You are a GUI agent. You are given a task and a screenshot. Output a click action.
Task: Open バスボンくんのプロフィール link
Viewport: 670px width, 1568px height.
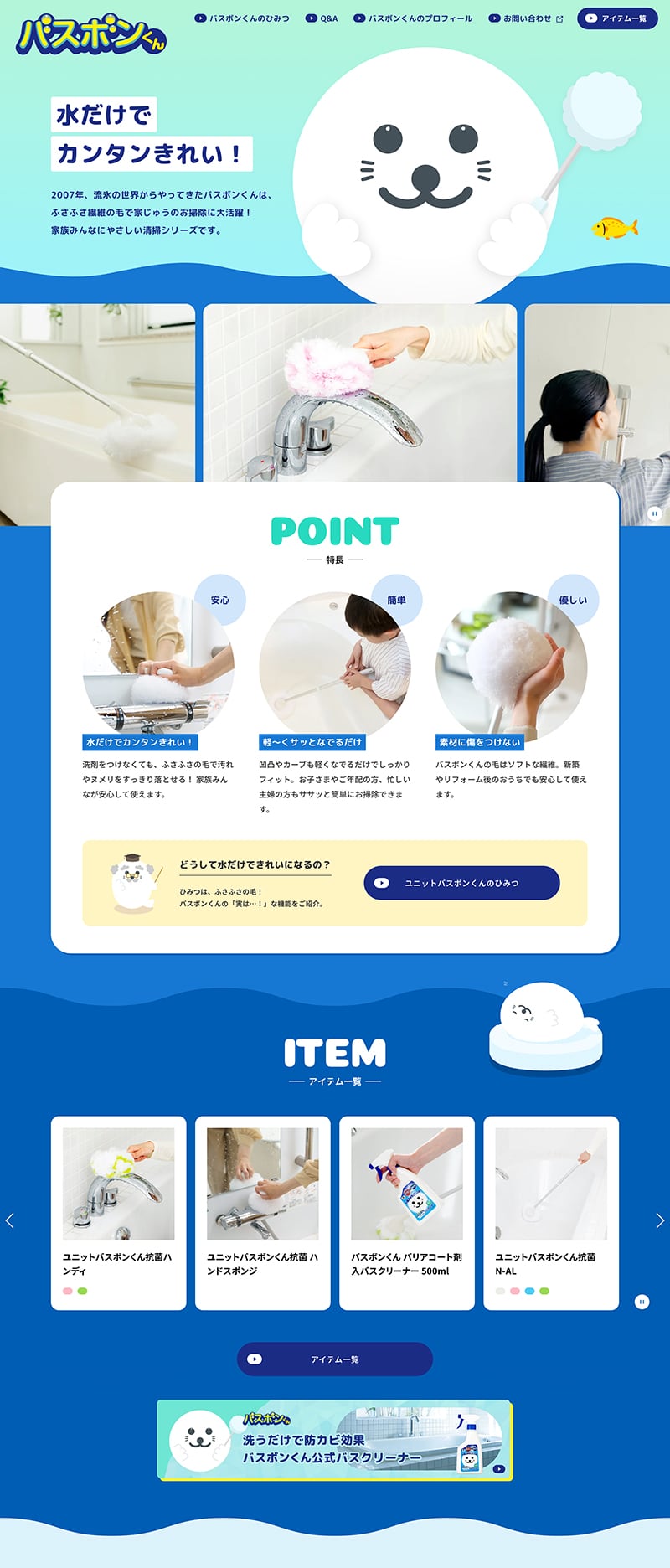[413, 18]
